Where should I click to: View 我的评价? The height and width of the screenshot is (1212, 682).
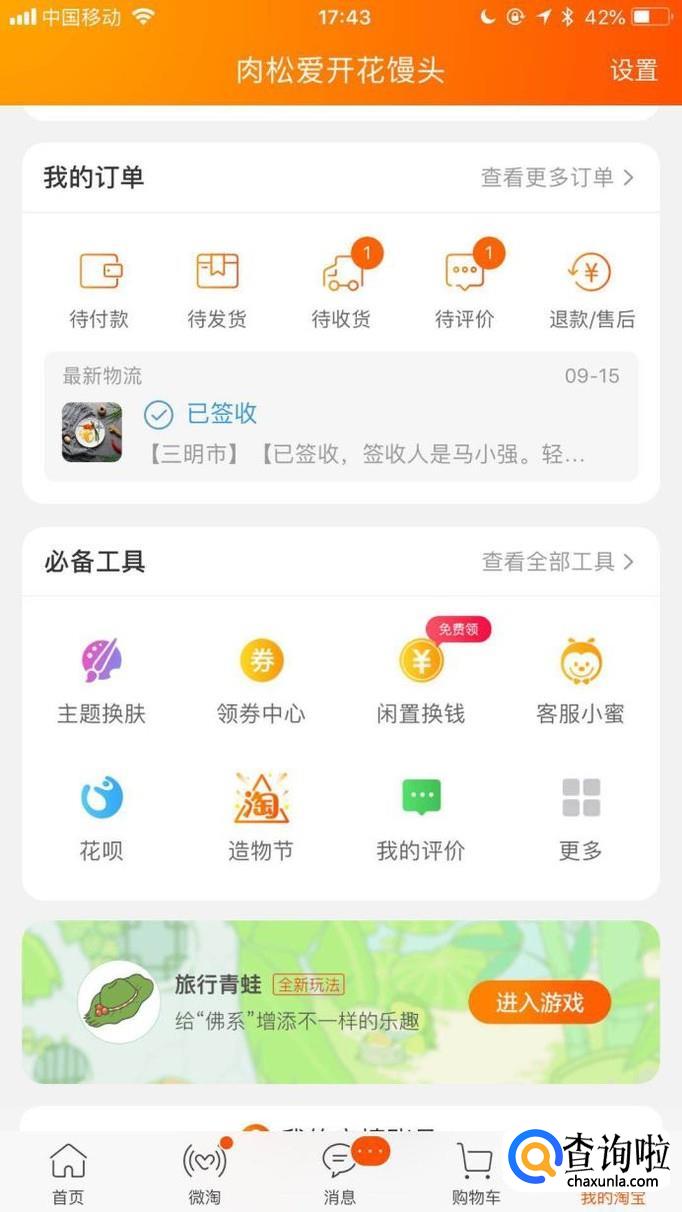click(420, 817)
